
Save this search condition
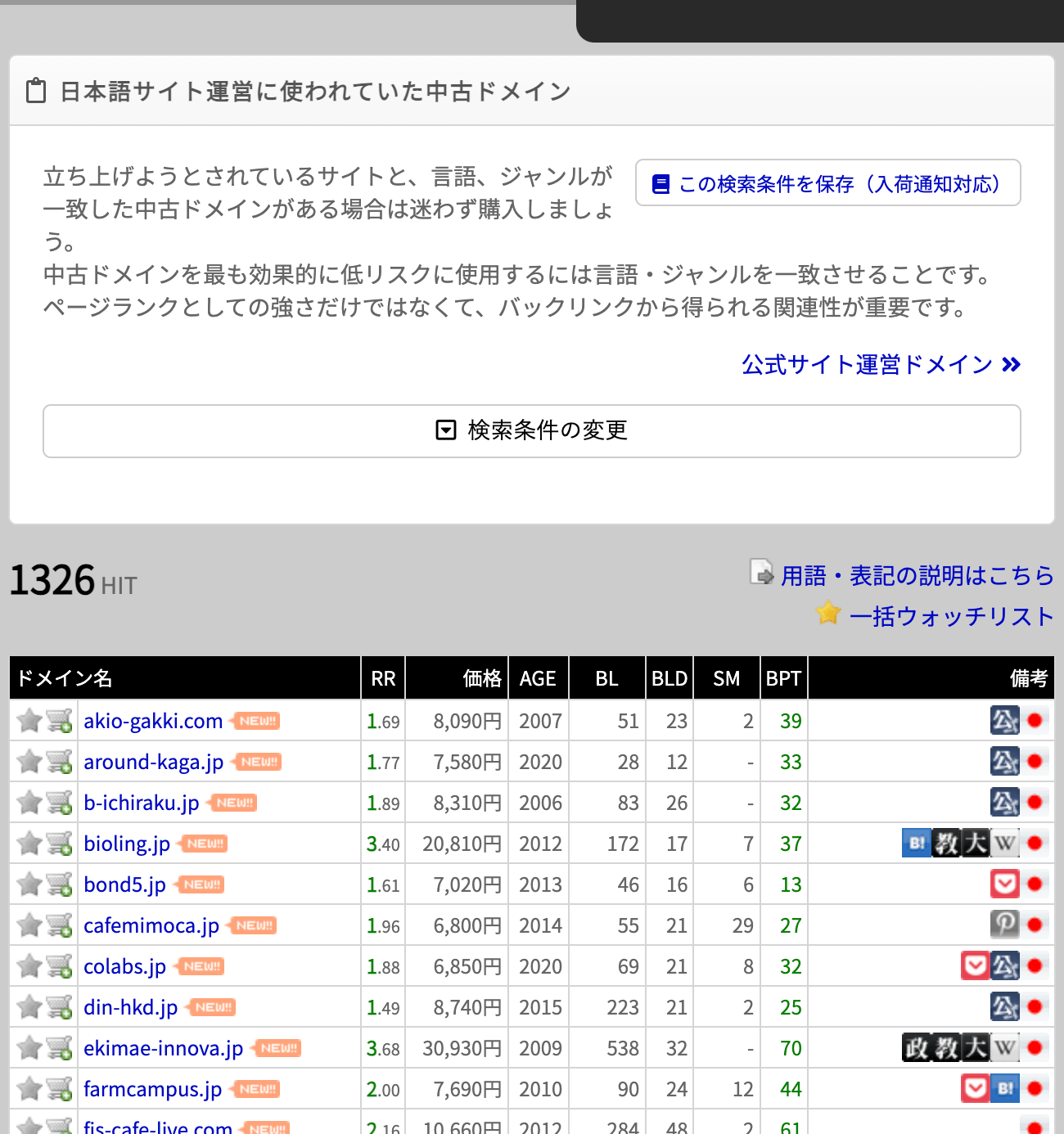click(x=827, y=183)
